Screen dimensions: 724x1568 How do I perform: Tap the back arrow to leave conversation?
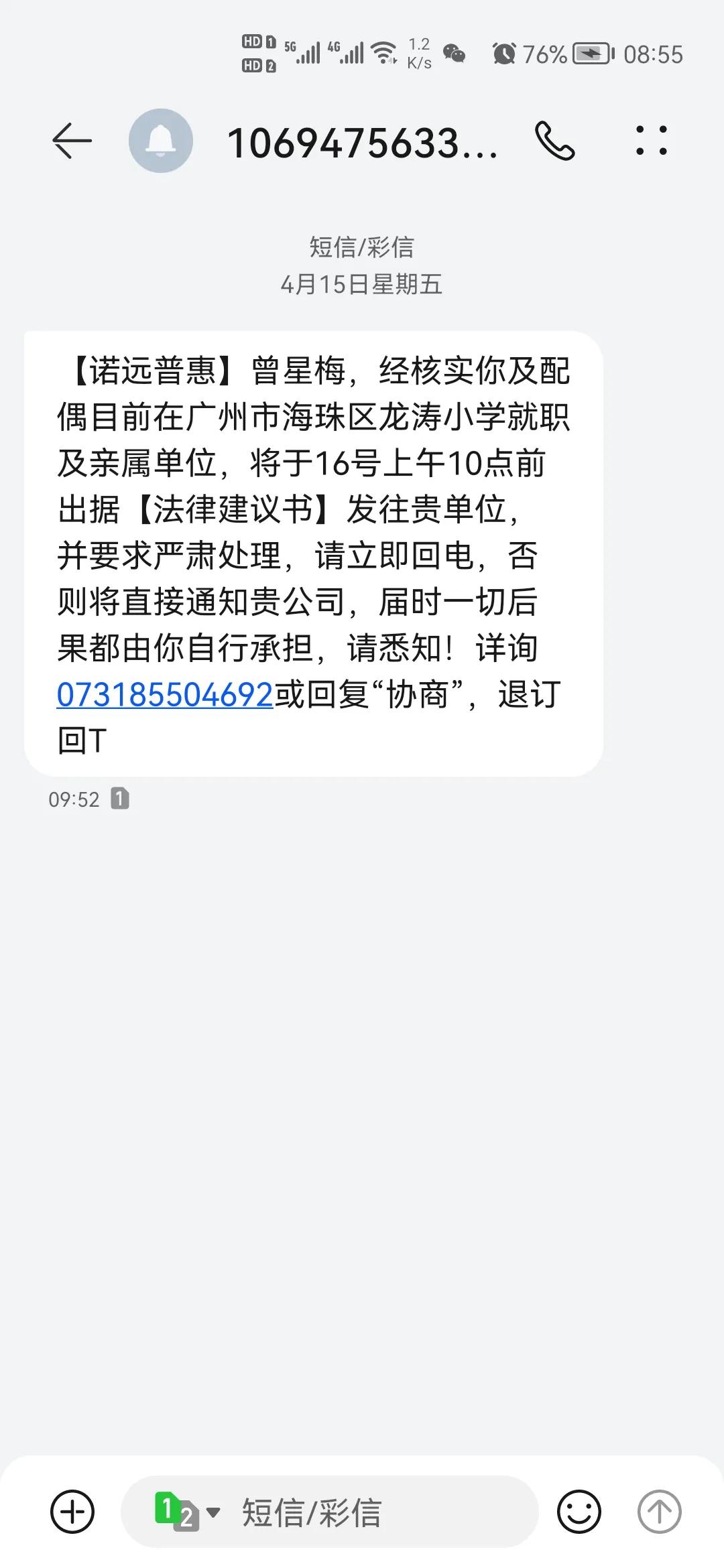tap(72, 141)
